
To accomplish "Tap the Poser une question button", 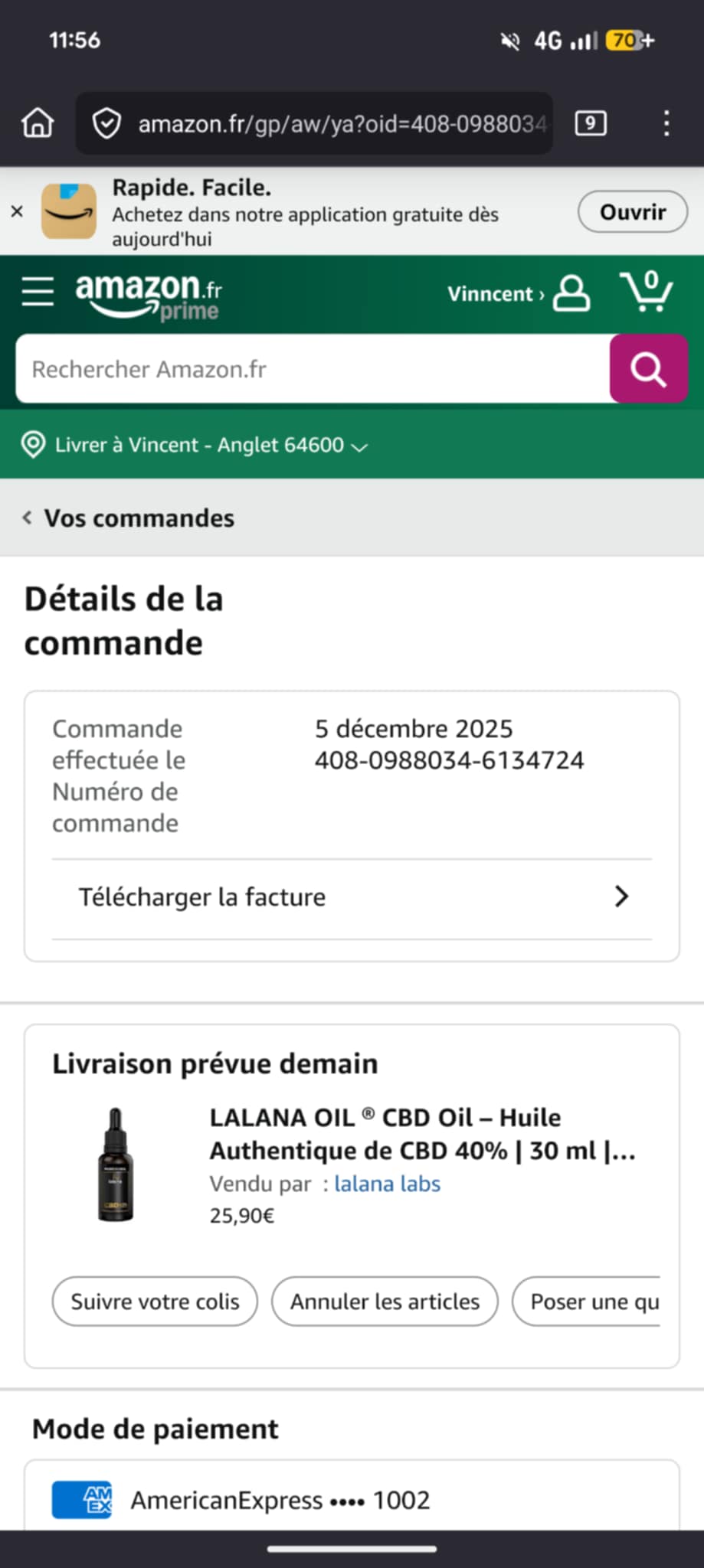I will coord(587,1302).
